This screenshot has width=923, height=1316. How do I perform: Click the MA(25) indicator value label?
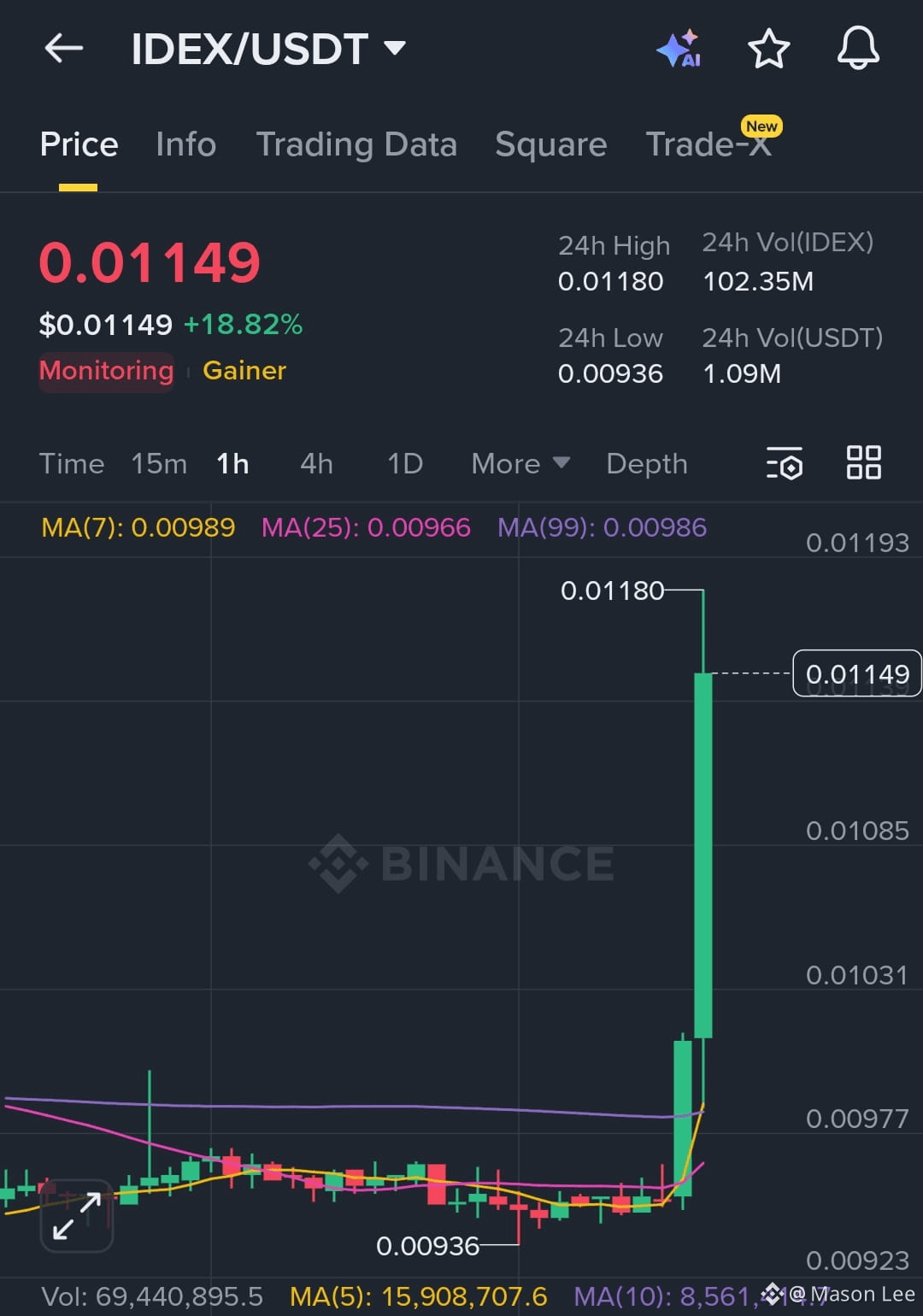(x=366, y=528)
